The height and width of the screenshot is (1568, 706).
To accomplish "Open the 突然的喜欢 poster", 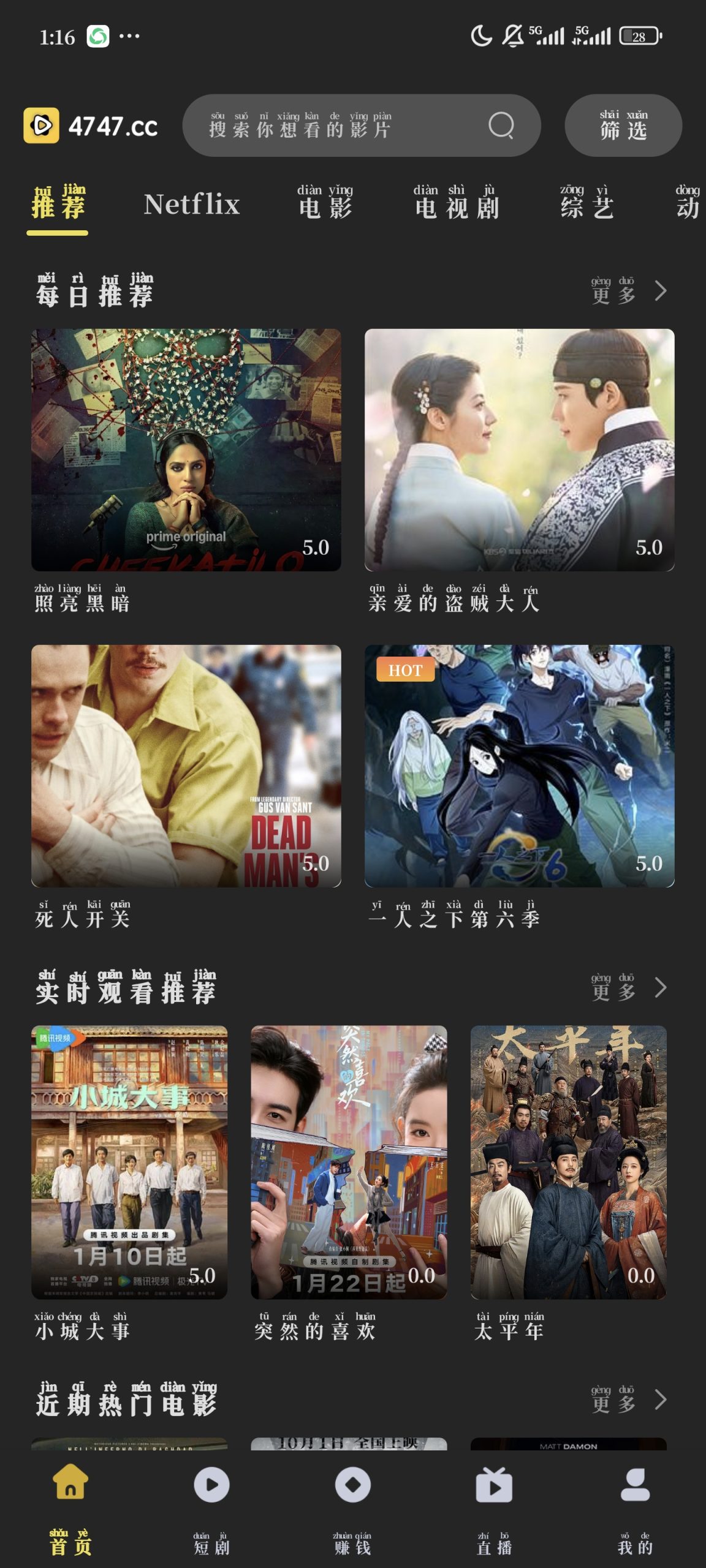I will [349, 1162].
